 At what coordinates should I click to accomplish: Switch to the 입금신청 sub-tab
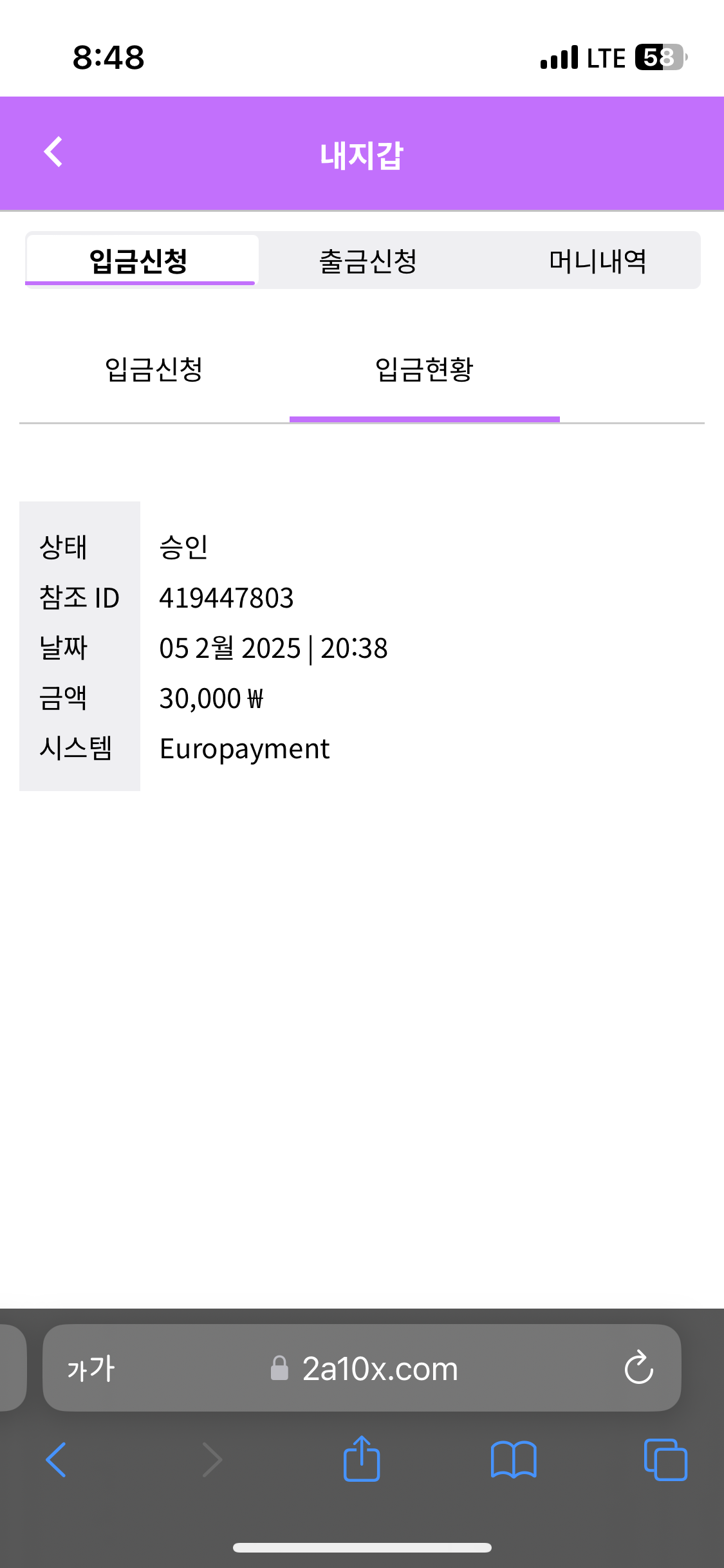[154, 369]
